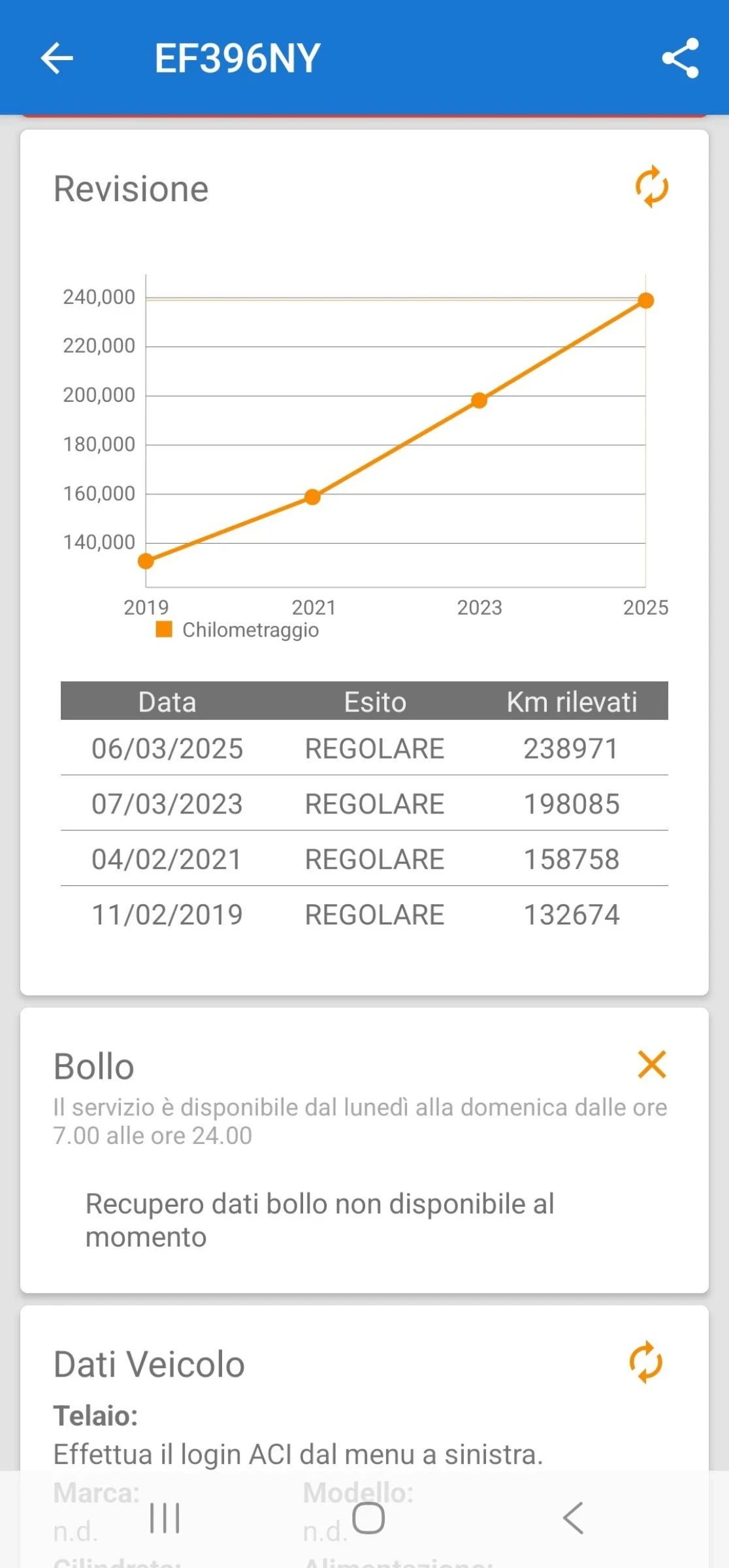Screen dimensions: 729x1568
Task: Go to the home screen
Action: pyautogui.click(x=368, y=1518)
